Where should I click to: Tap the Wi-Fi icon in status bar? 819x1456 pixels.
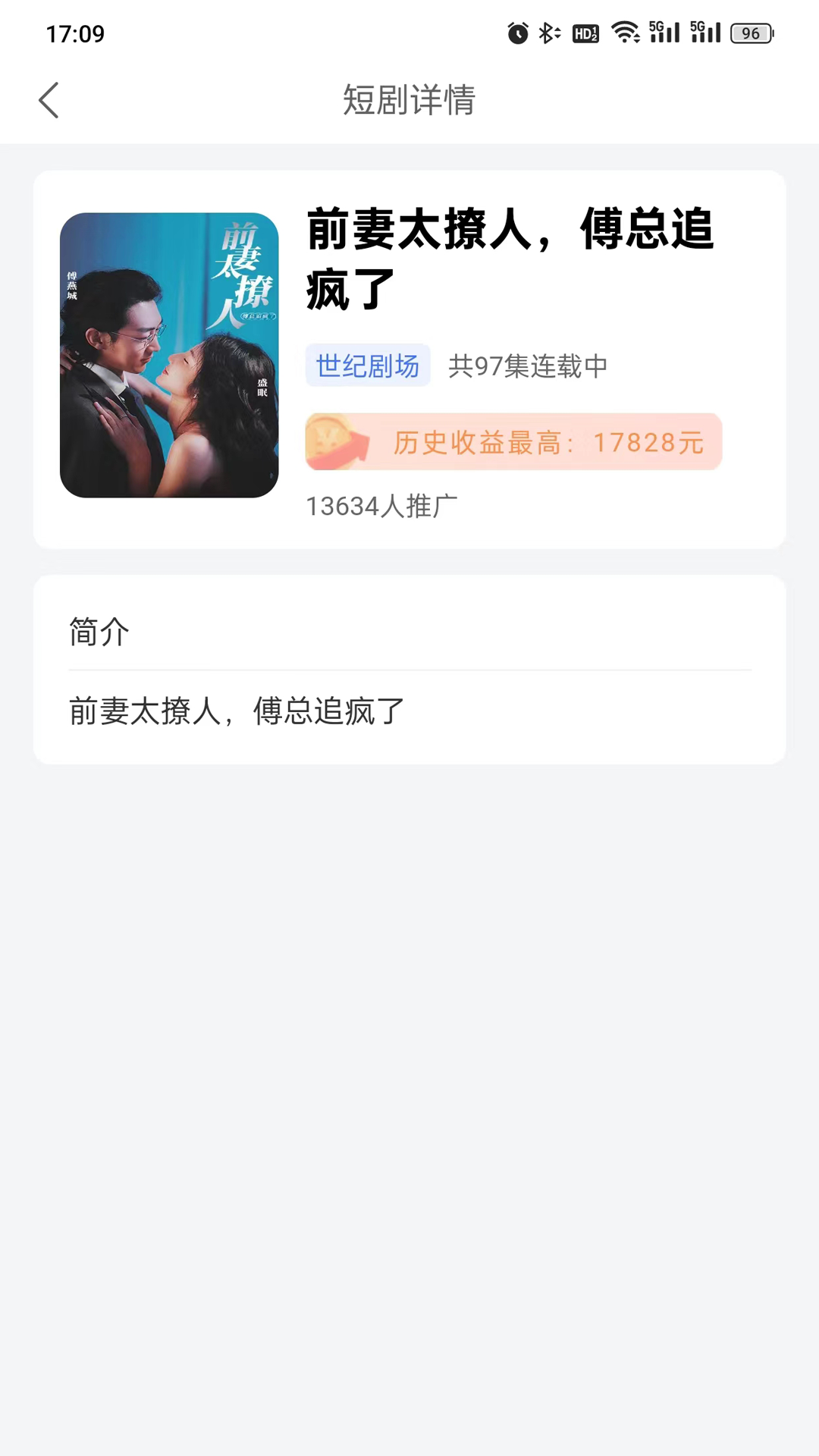pyautogui.click(x=625, y=33)
